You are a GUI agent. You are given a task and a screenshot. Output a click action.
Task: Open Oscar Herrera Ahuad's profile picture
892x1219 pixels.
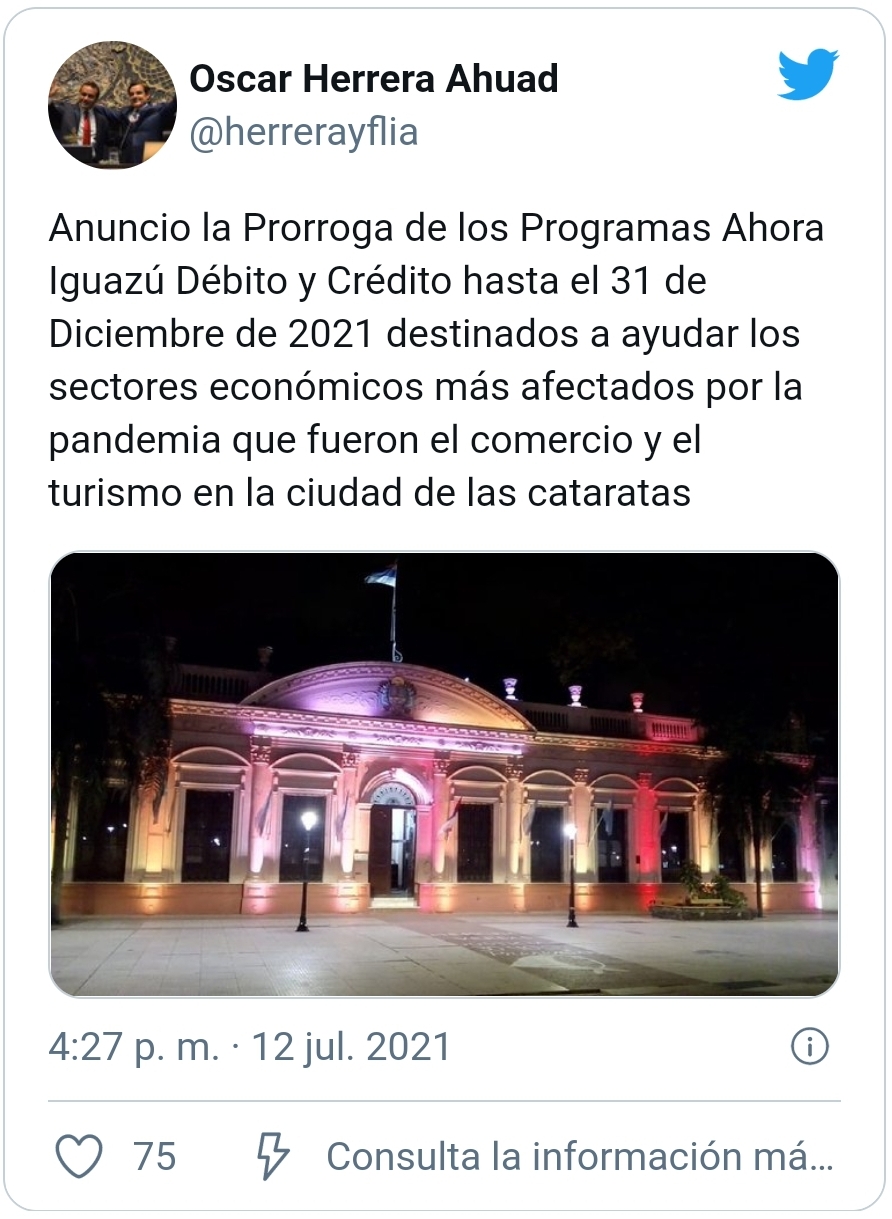[112, 105]
